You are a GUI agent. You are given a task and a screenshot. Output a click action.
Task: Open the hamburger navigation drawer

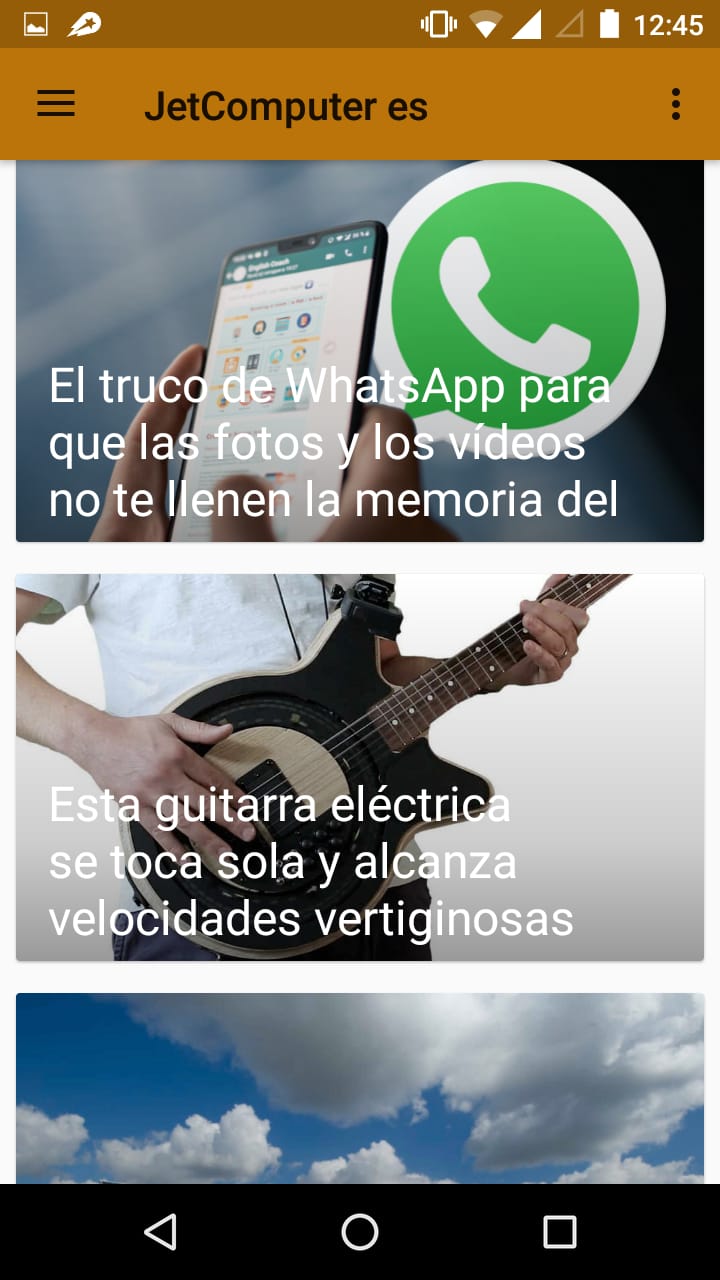(x=56, y=104)
